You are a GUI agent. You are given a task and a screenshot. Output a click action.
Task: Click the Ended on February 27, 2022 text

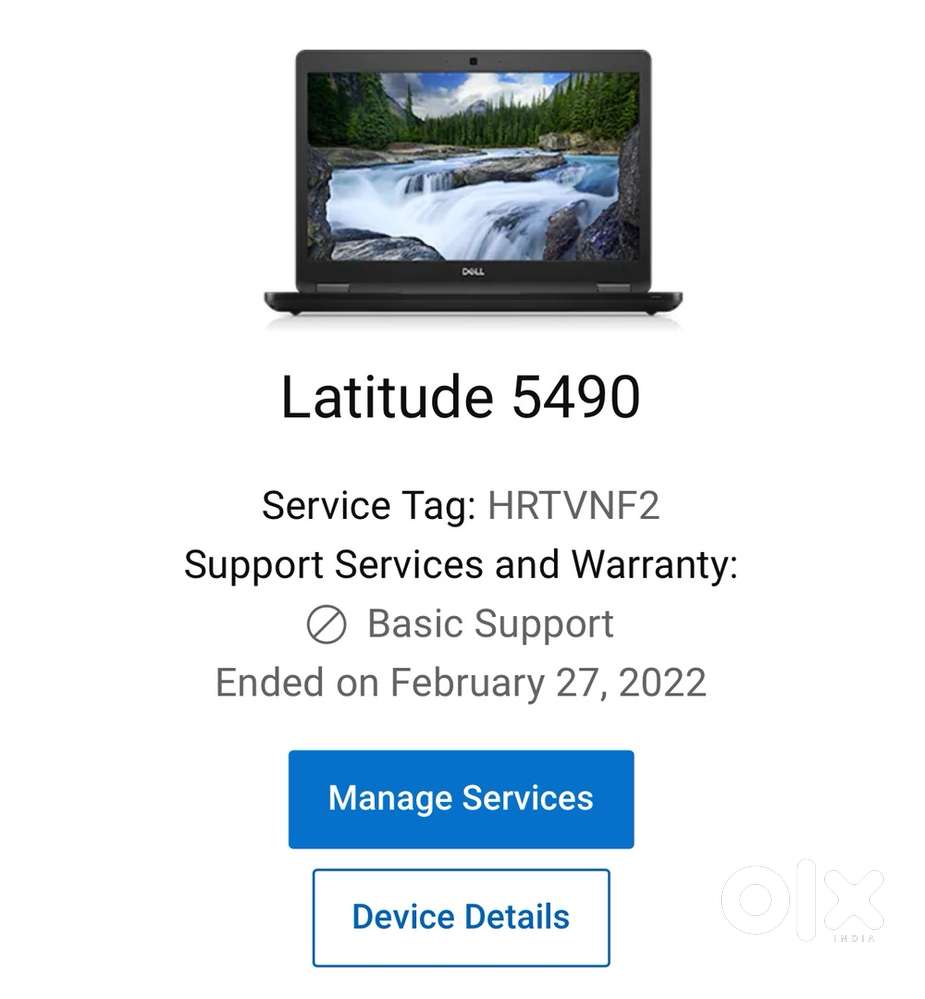[461, 682]
